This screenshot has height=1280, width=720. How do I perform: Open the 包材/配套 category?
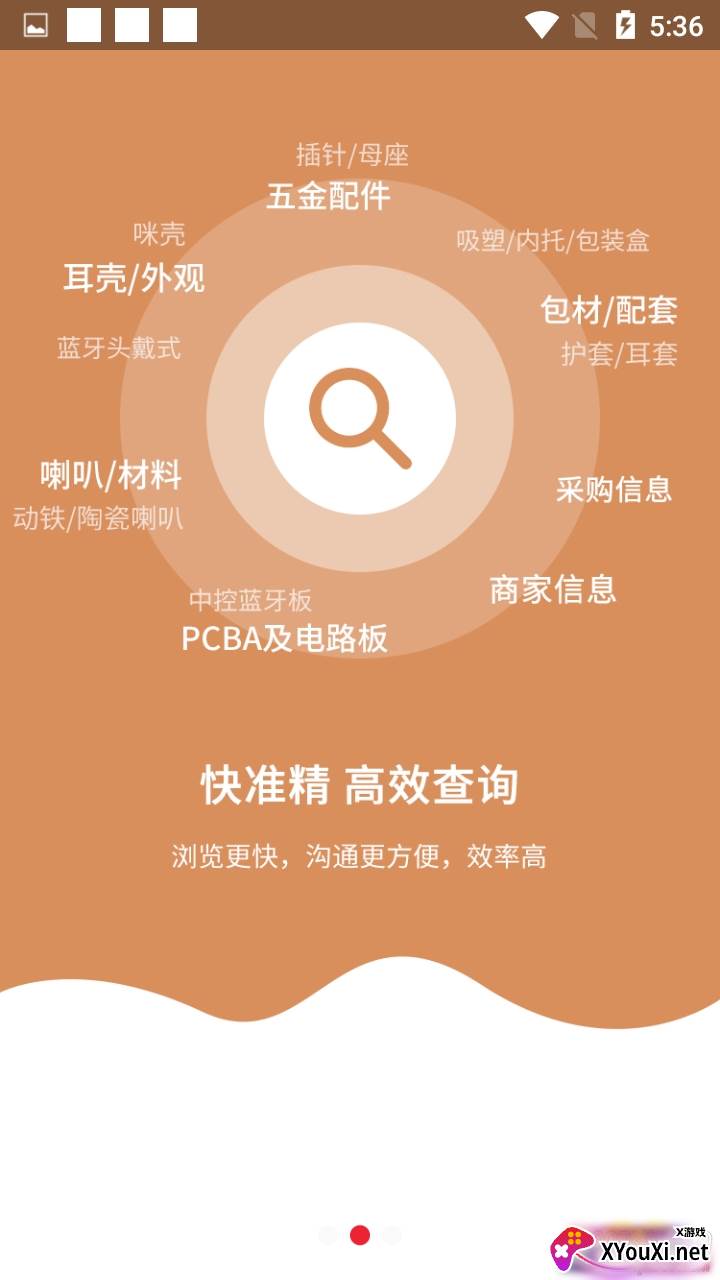pyautogui.click(x=608, y=311)
